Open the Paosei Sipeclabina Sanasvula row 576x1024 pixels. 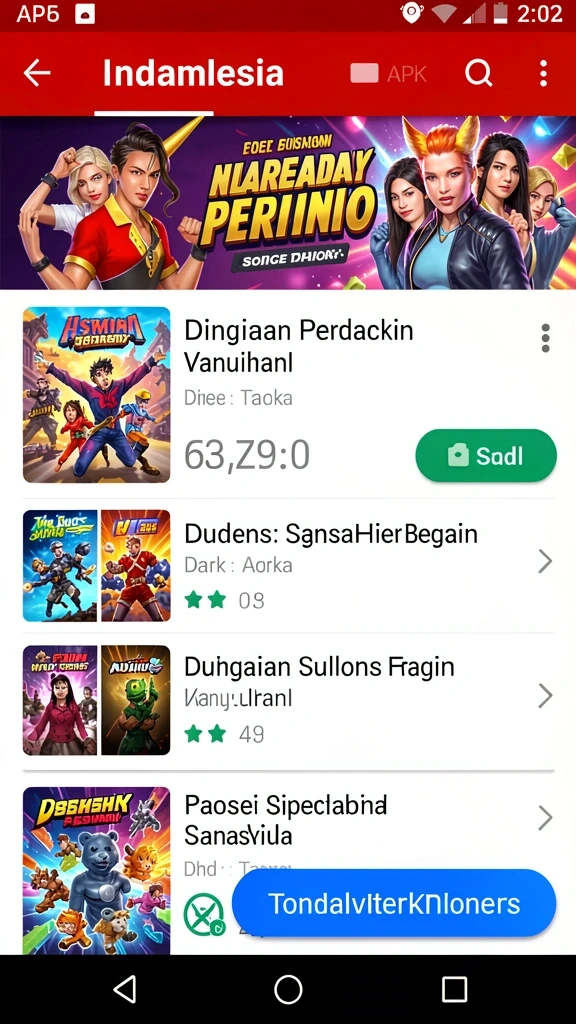coord(288,863)
